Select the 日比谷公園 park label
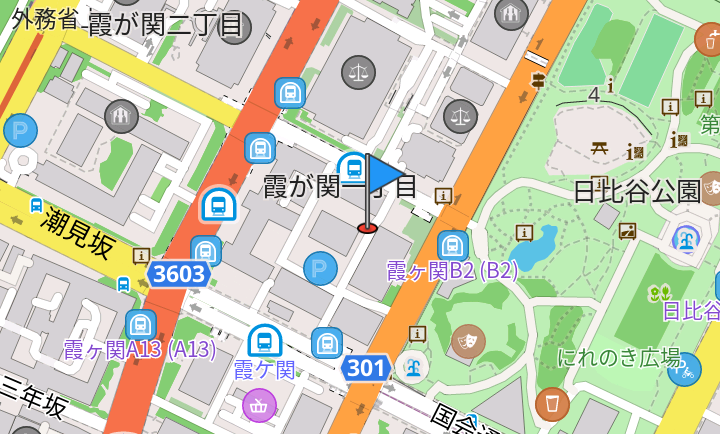Screen dimensions: 720x434 click(x=636, y=191)
